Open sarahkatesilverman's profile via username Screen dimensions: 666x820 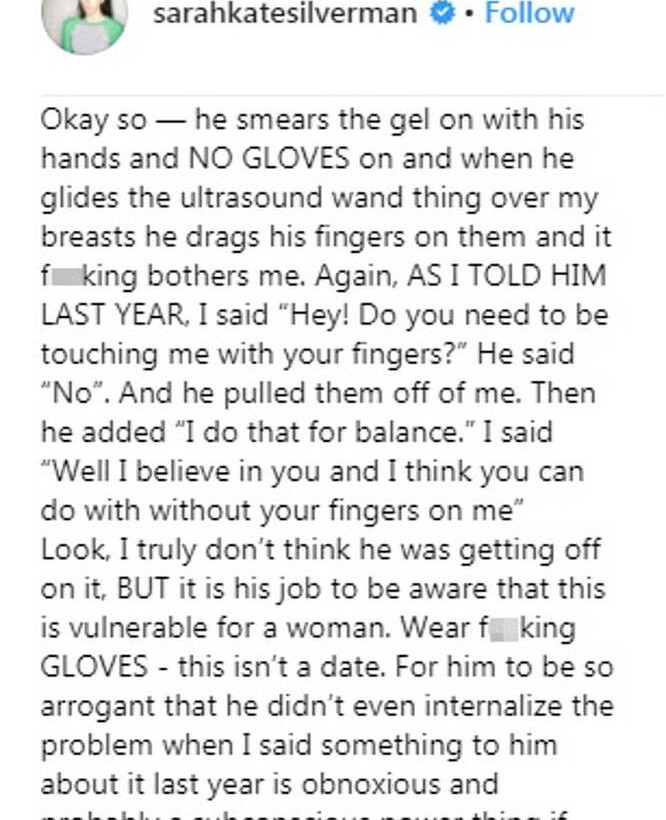tap(286, 14)
